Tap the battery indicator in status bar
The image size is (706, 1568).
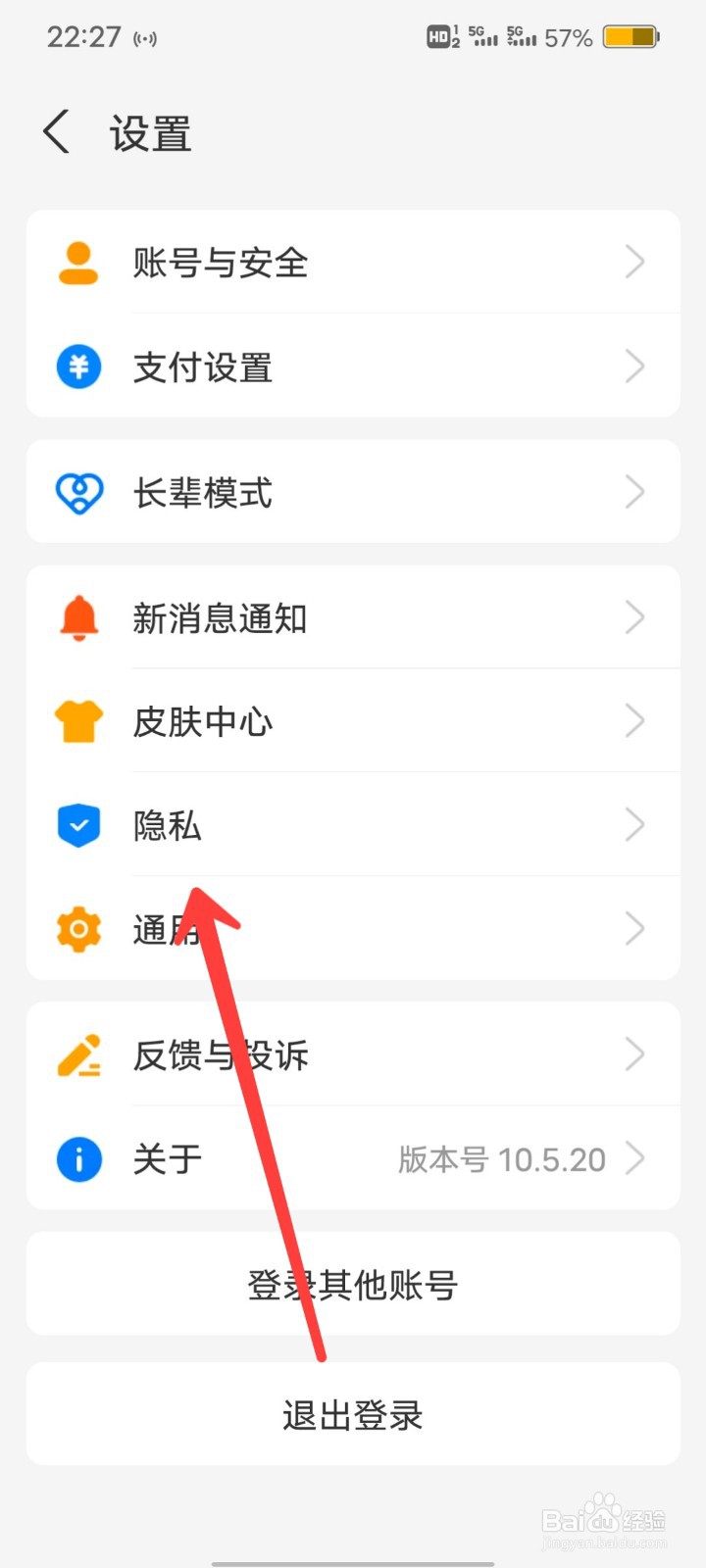[x=630, y=36]
